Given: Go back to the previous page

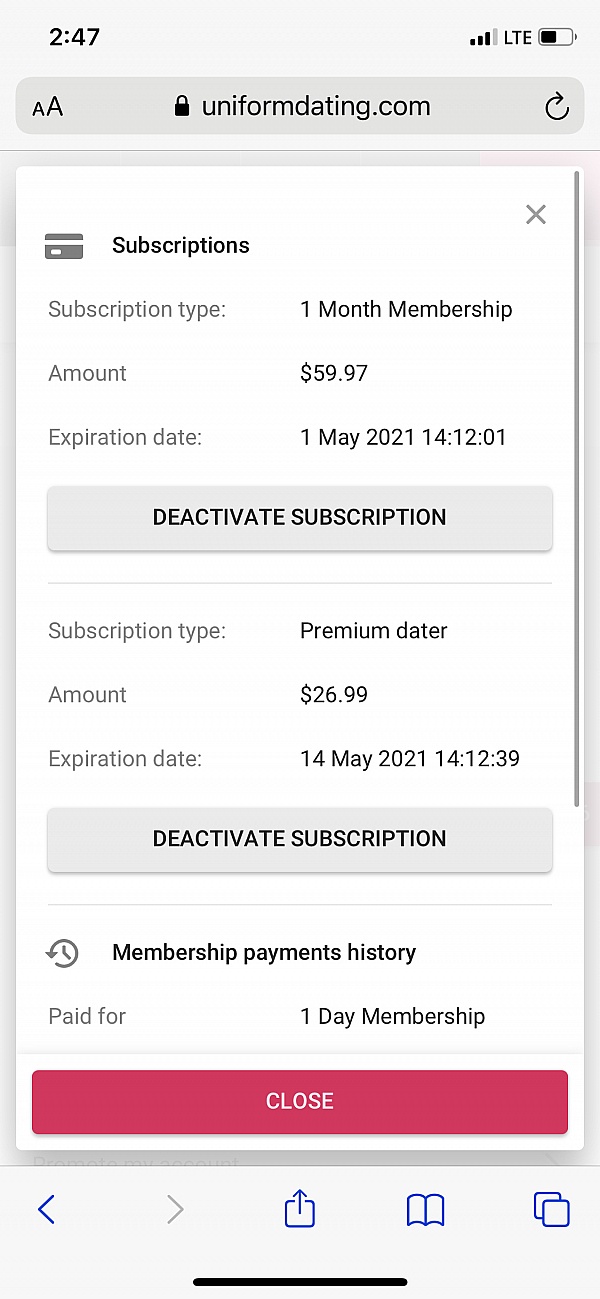Looking at the screenshot, I should pyautogui.click(x=46, y=1210).
